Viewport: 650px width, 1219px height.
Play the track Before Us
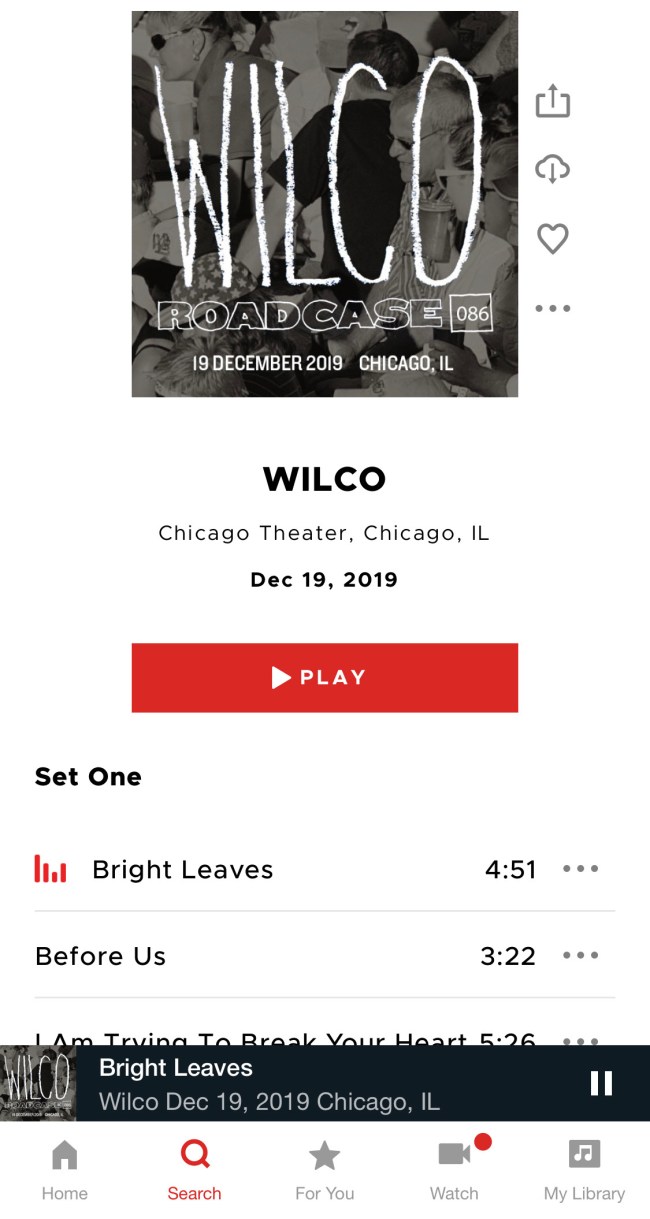(101, 956)
